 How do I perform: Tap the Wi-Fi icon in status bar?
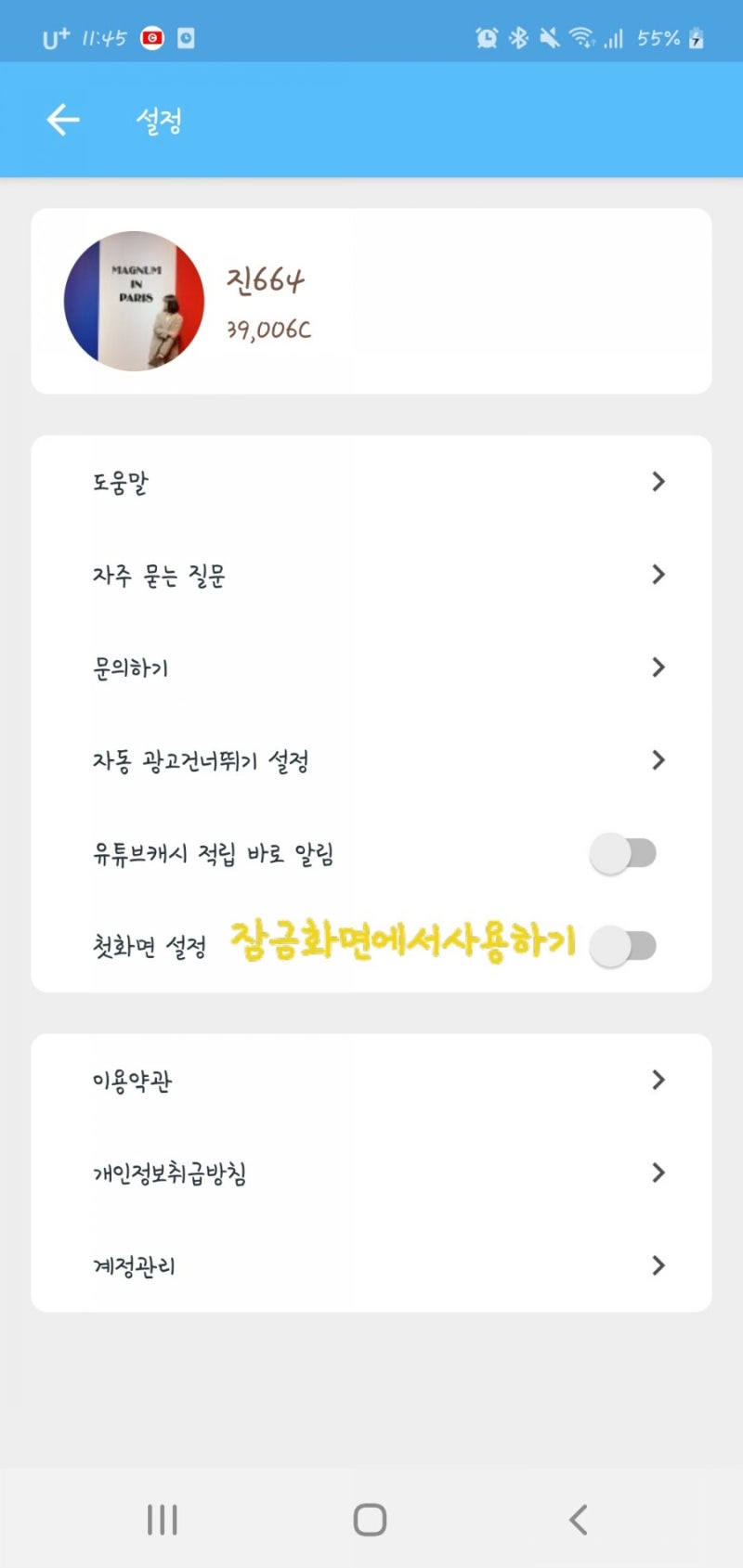(x=582, y=39)
